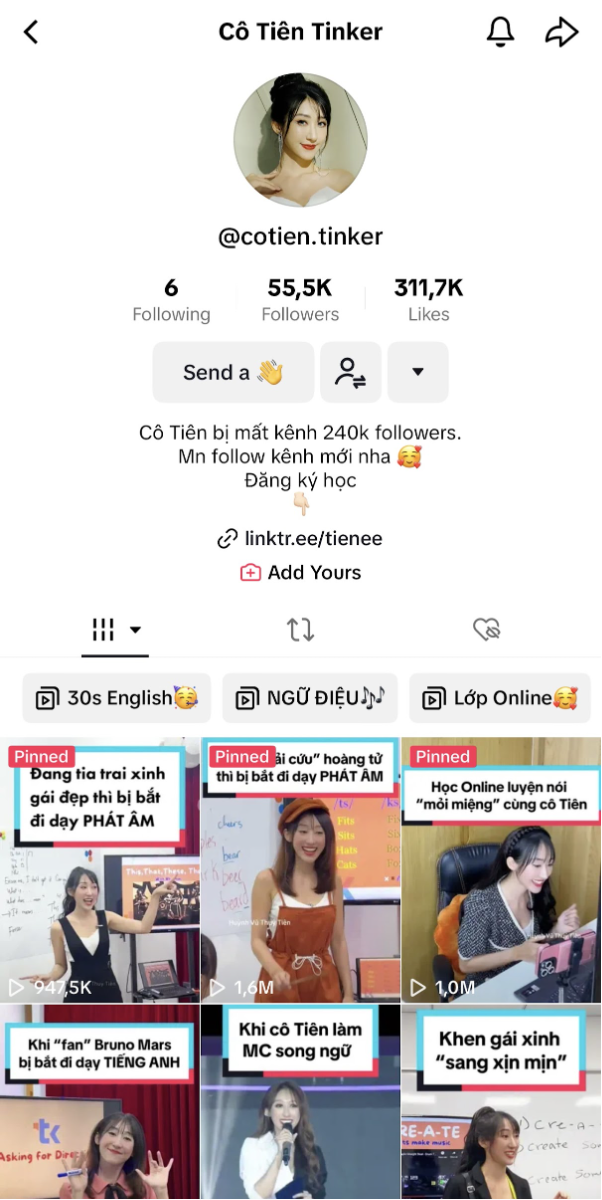View the 55,5K Followers list
Viewport: 602px width, 1200px height.
pyautogui.click(x=300, y=300)
